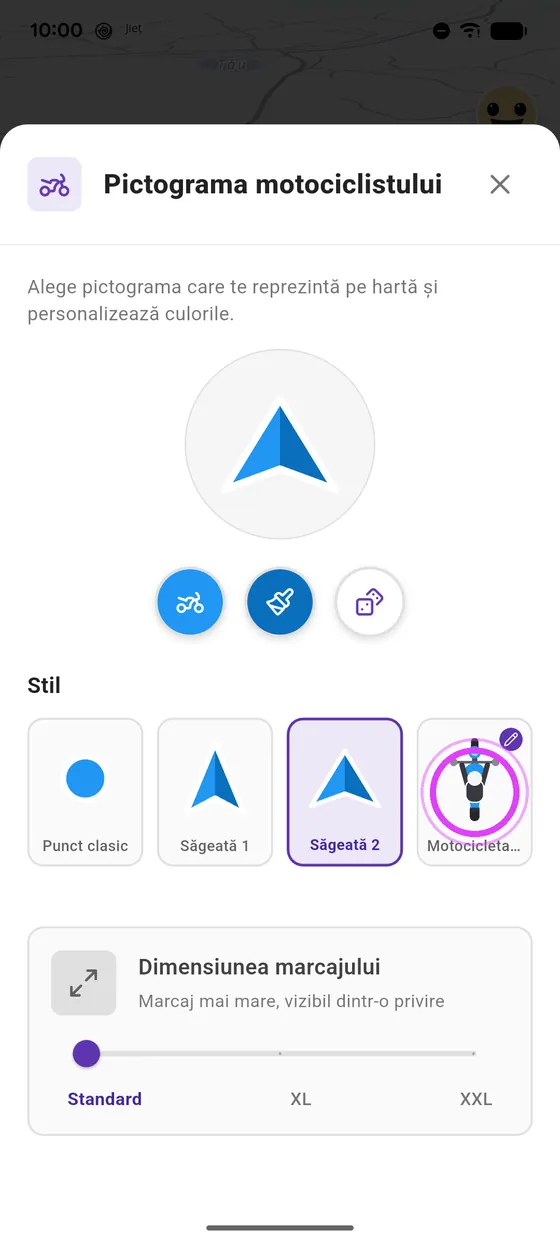Edit the Motocicleta style via pencil badge

(x=511, y=740)
